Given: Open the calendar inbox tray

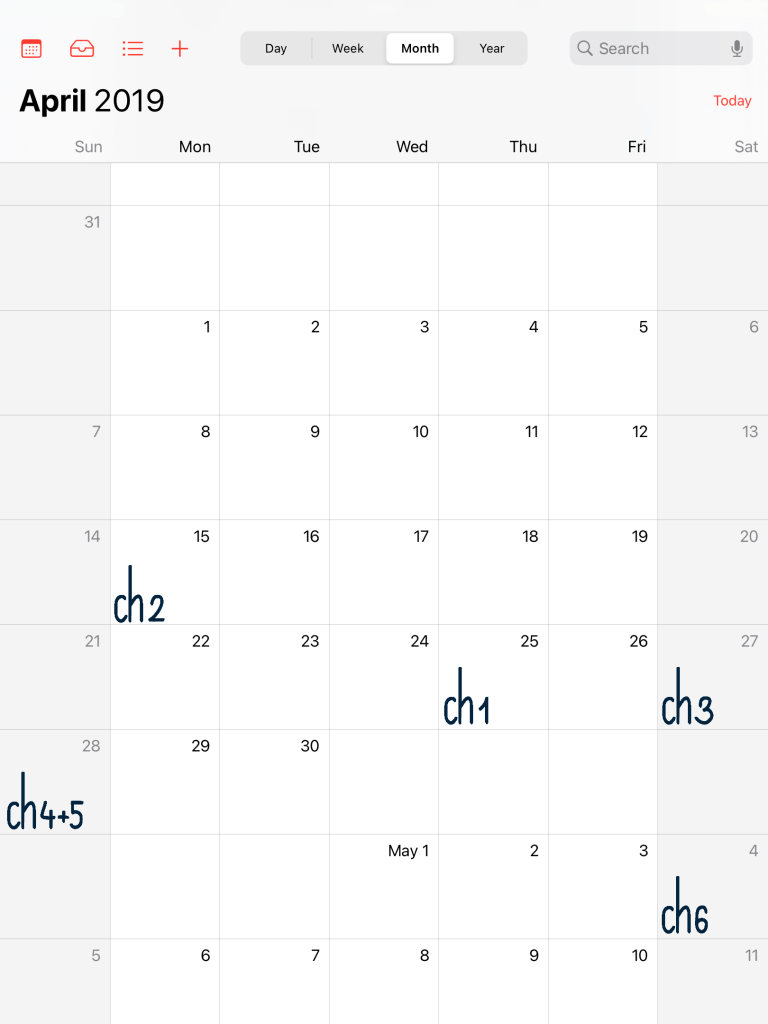Looking at the screenshot, I should (x=82, y=48).
